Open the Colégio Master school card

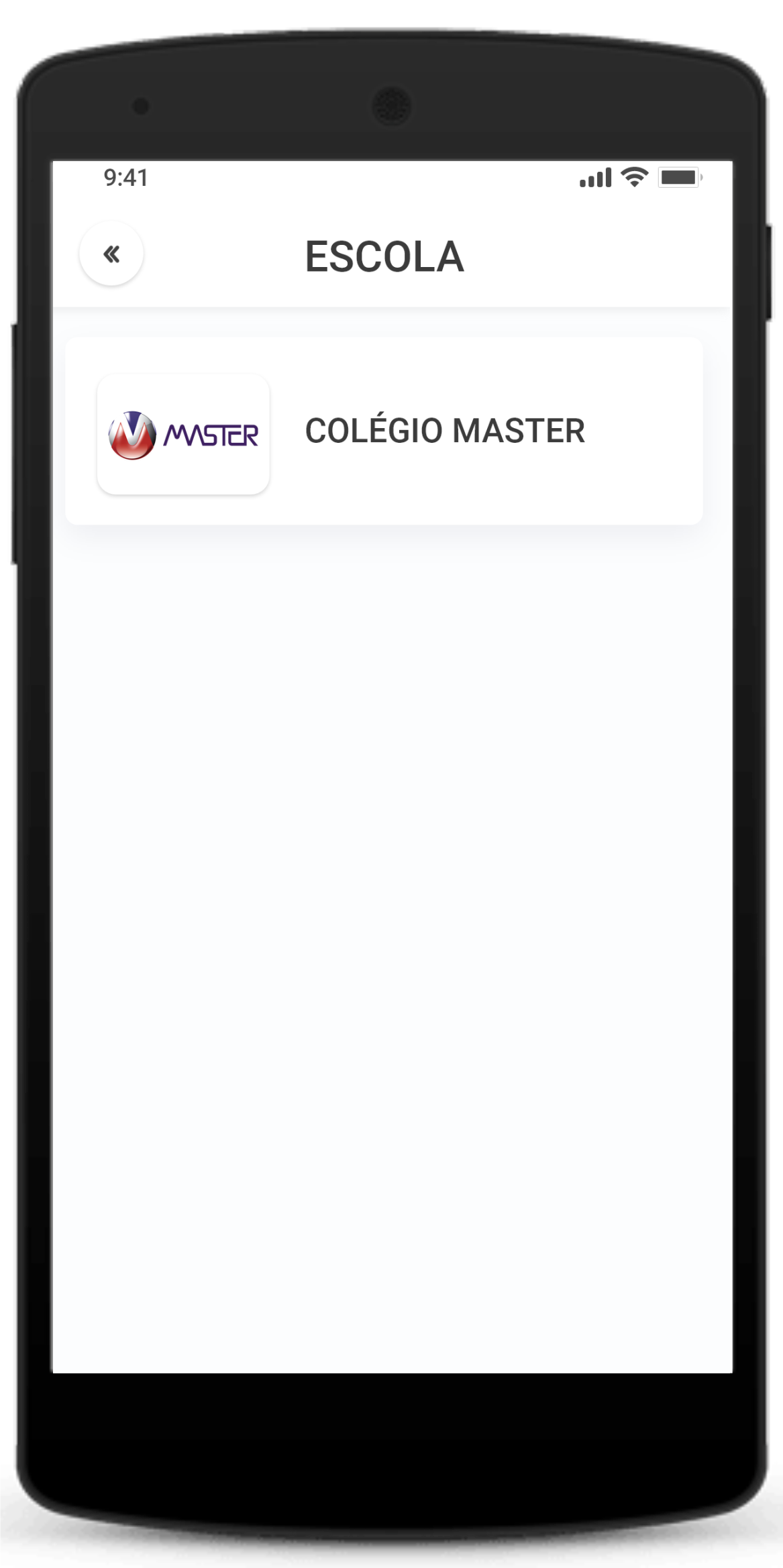click(384, 431)
